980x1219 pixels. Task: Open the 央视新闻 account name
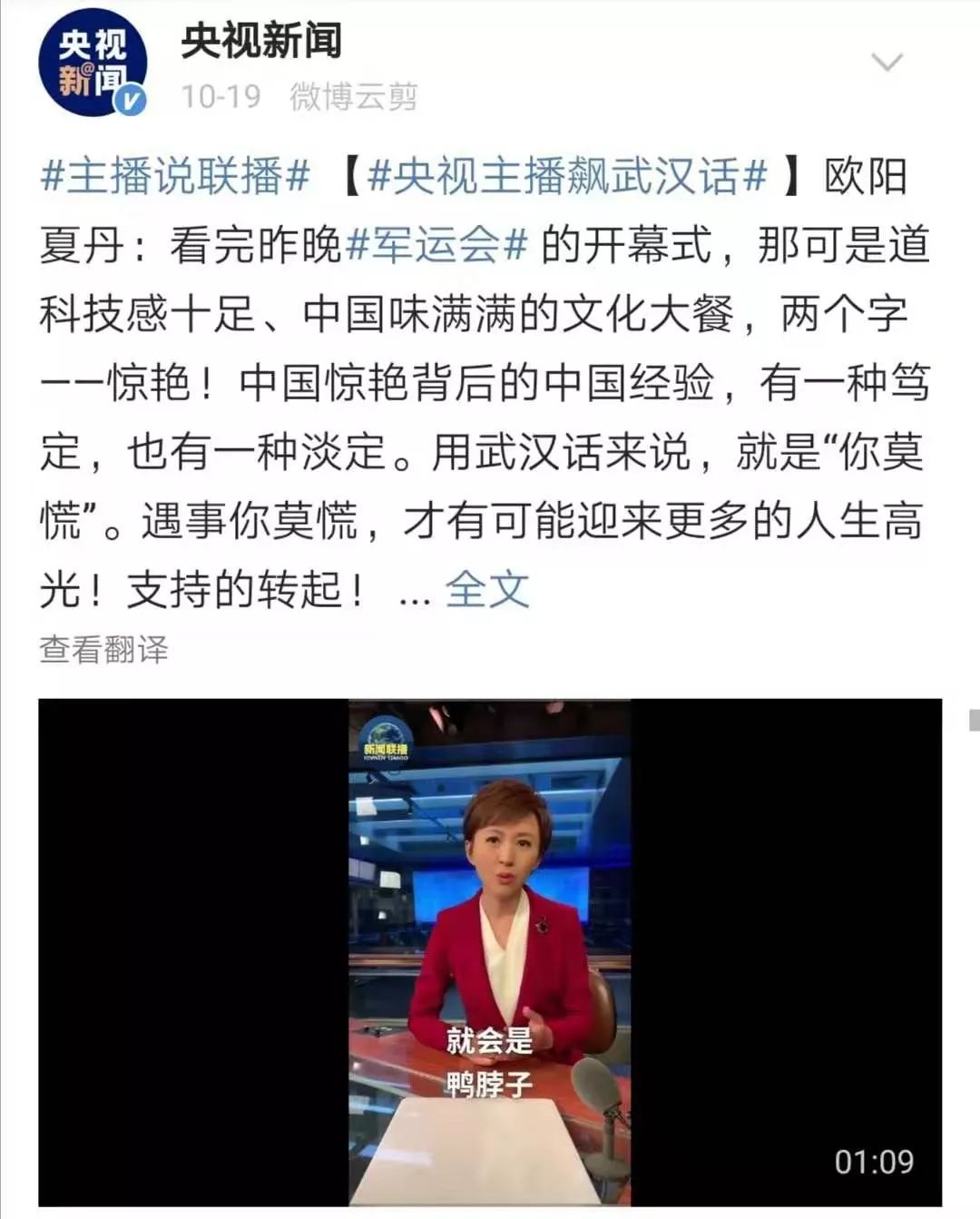pos(261,41)
